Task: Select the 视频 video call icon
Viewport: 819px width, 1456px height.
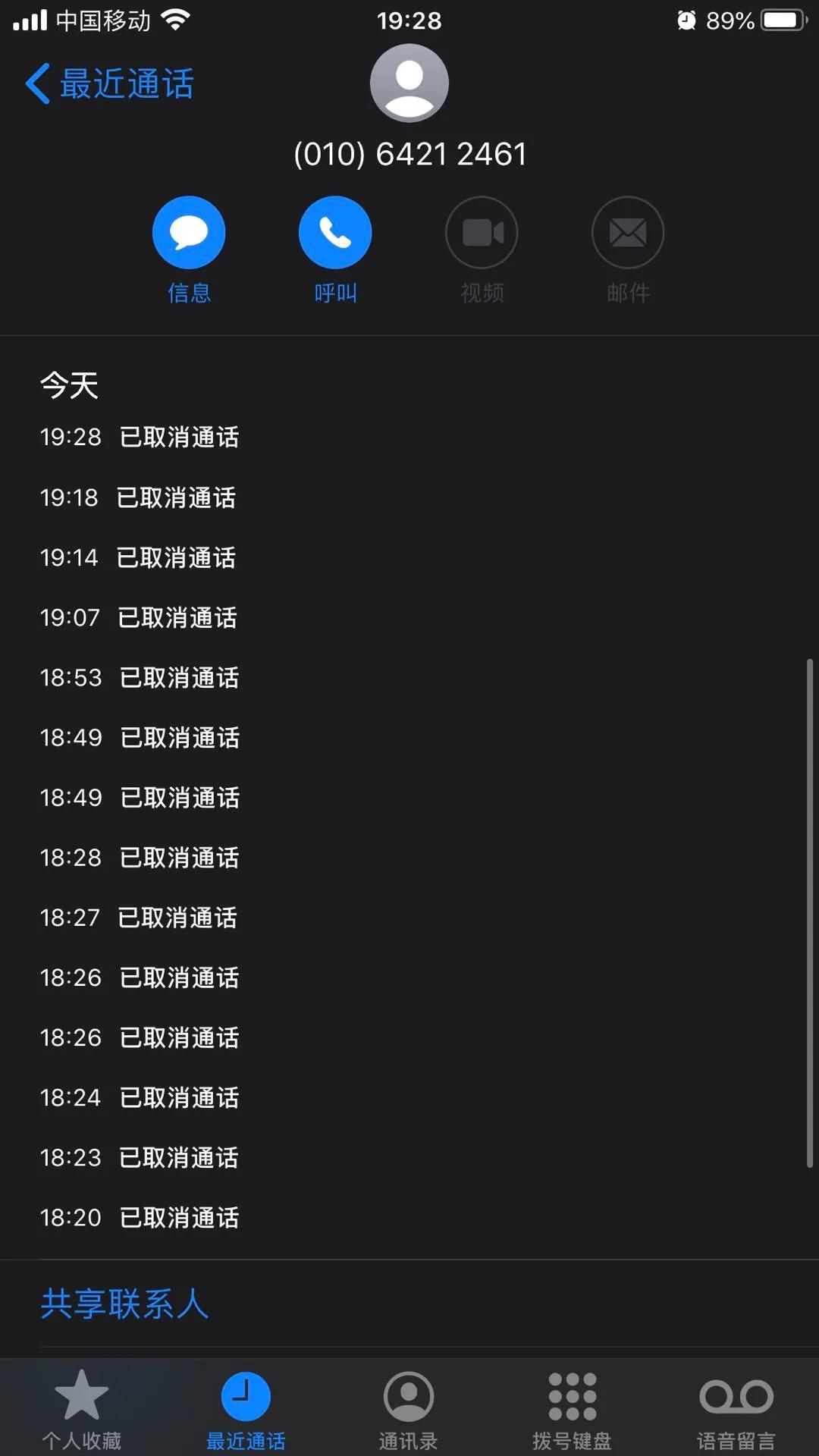Action: click(x=482, y=232)
